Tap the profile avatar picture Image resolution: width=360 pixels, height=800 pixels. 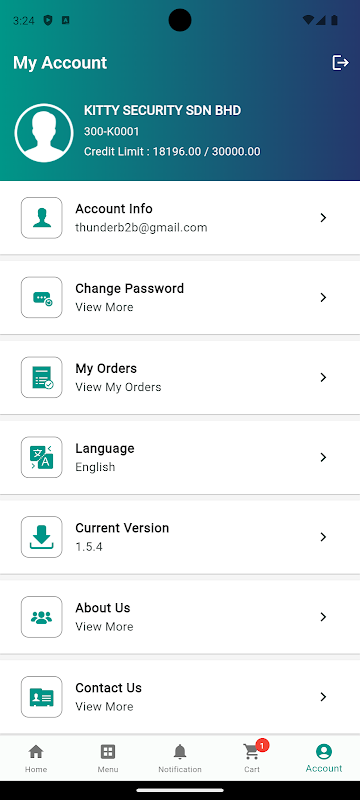click(x=44, y=133)
